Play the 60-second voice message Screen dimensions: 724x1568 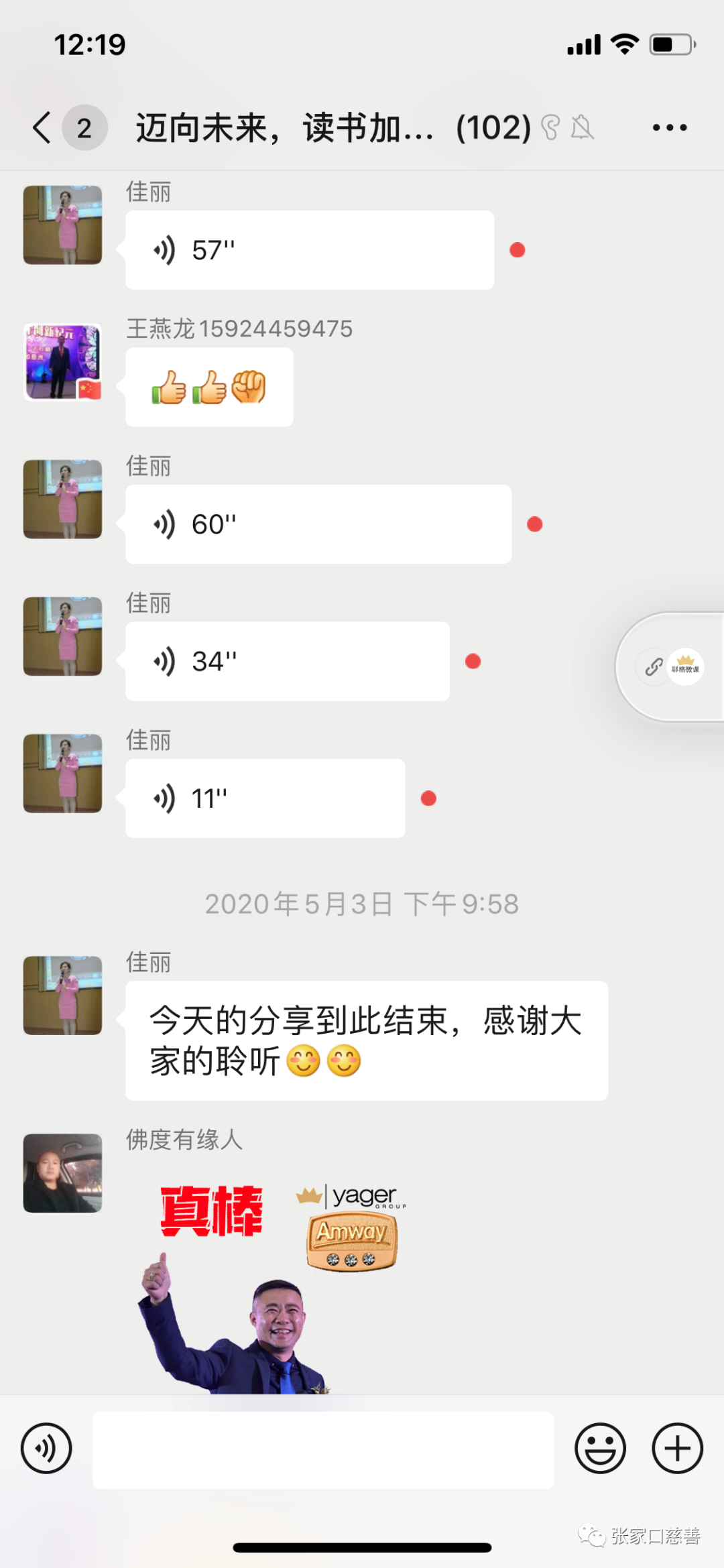point(318,524)
